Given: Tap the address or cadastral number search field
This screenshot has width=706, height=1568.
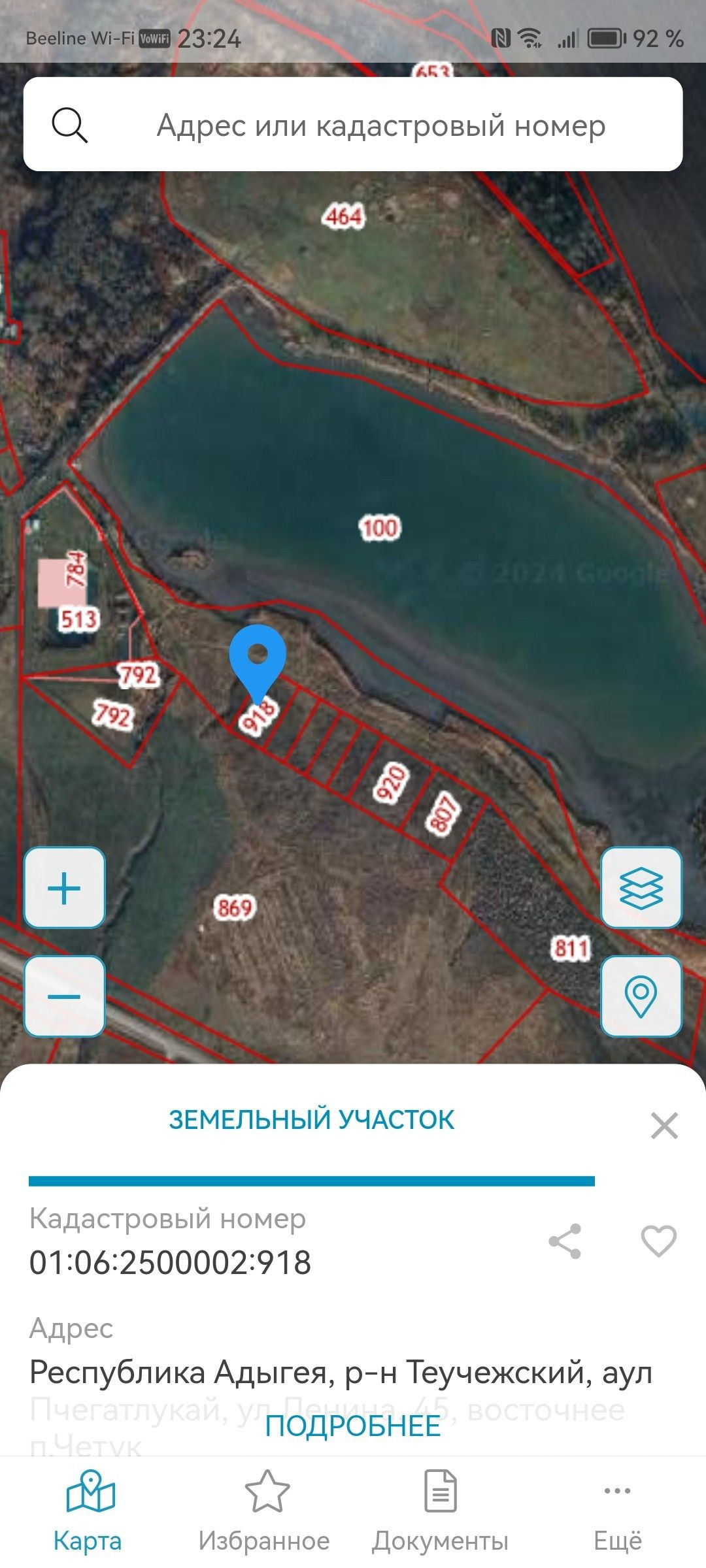Looking at the screenshot, I should click(x=353, y=124).
